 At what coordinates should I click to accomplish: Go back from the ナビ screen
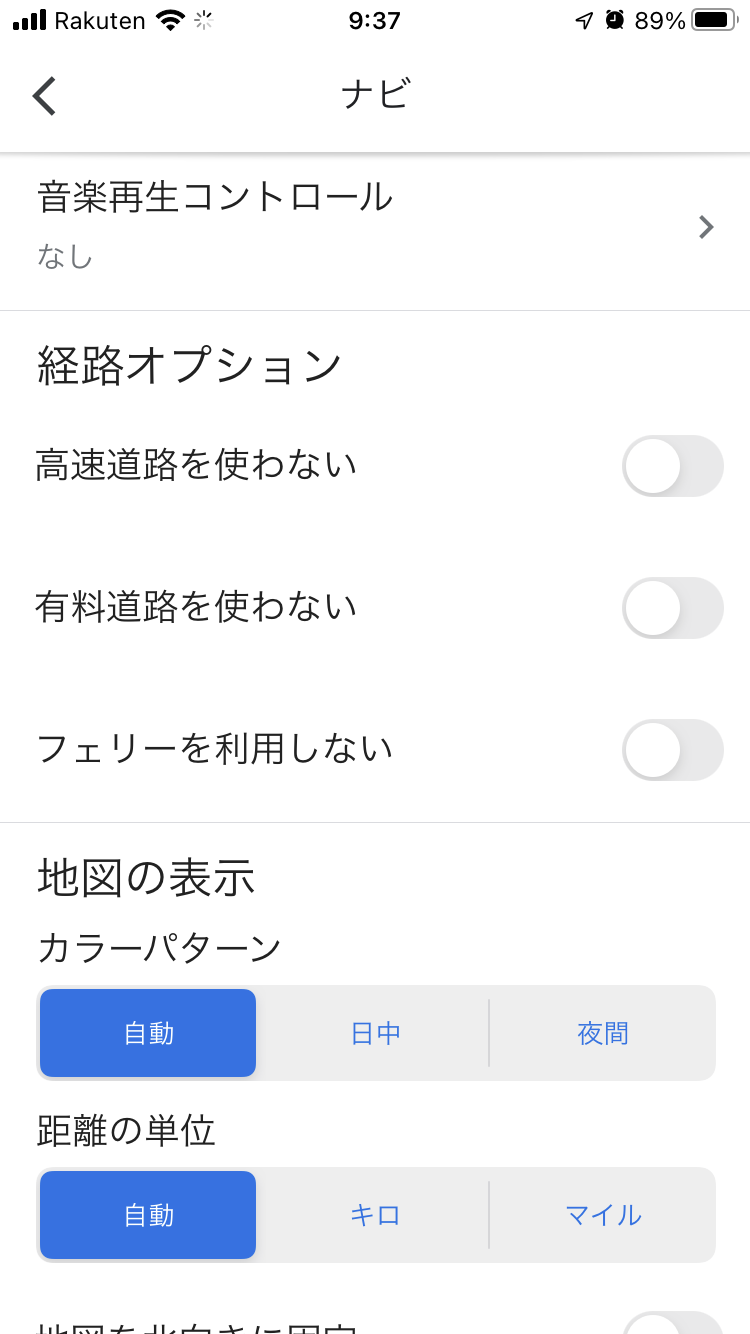tap(45, 96)
